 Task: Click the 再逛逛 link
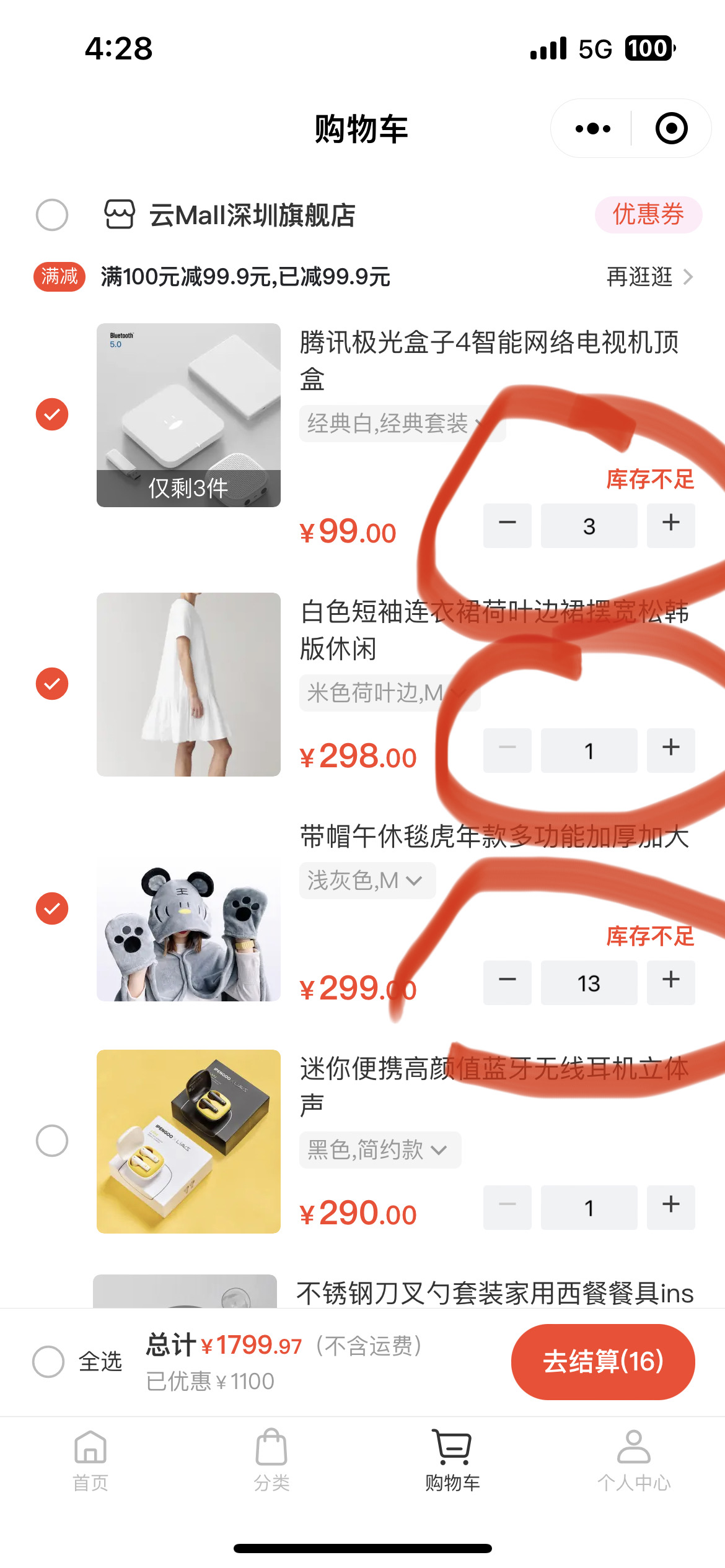(x=639, y=277)
